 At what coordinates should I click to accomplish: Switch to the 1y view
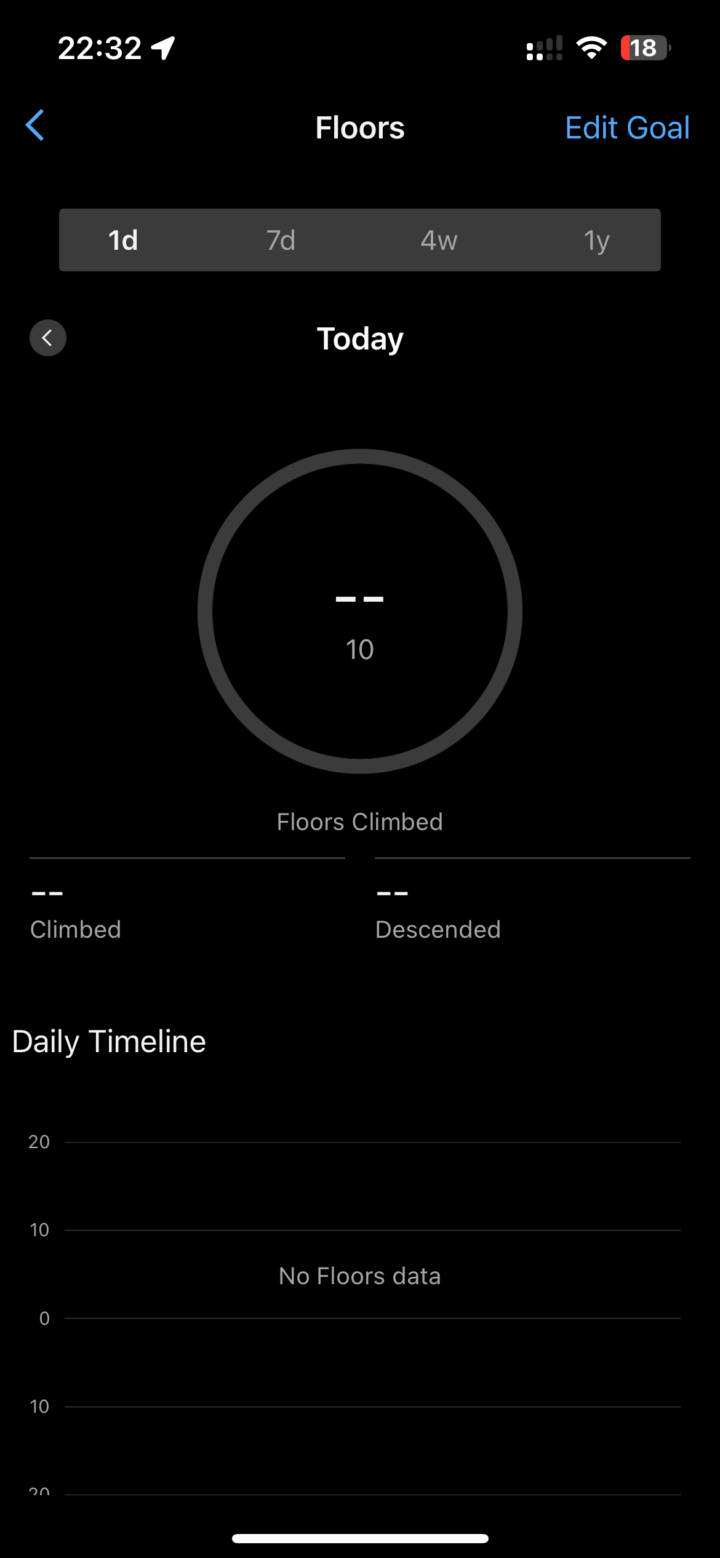(596, 240)
